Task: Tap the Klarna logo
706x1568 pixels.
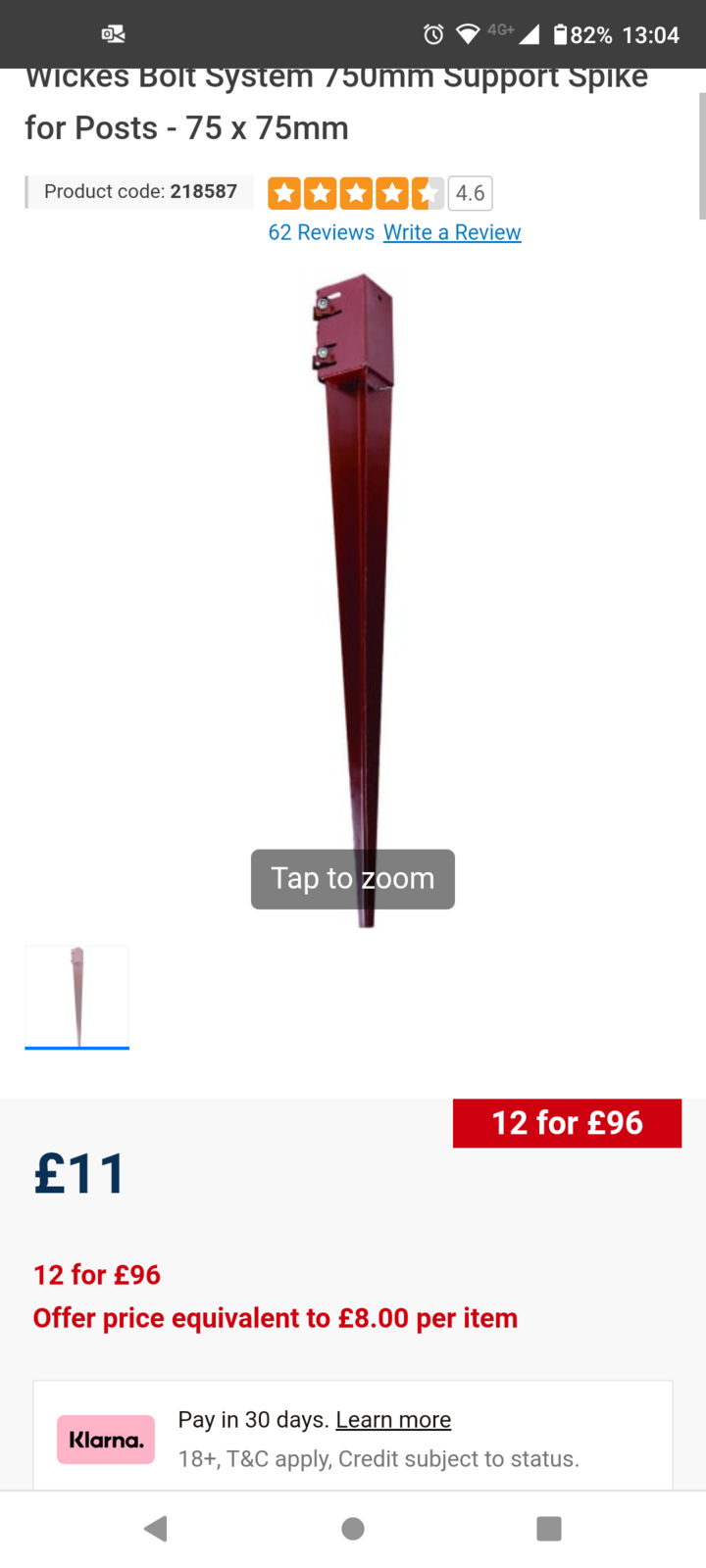Action: pos(105,1439)
